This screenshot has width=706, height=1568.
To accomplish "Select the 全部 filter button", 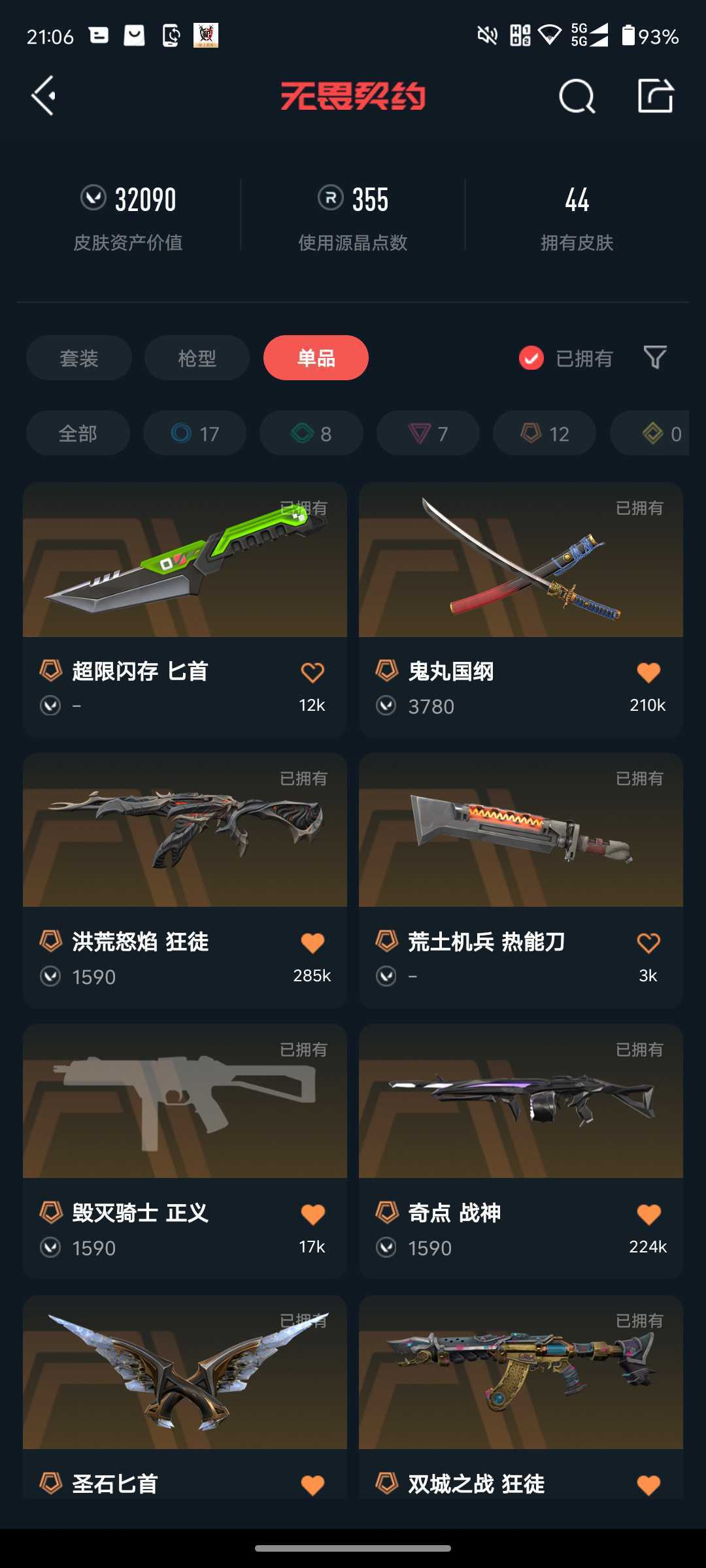I will point(79,433).
